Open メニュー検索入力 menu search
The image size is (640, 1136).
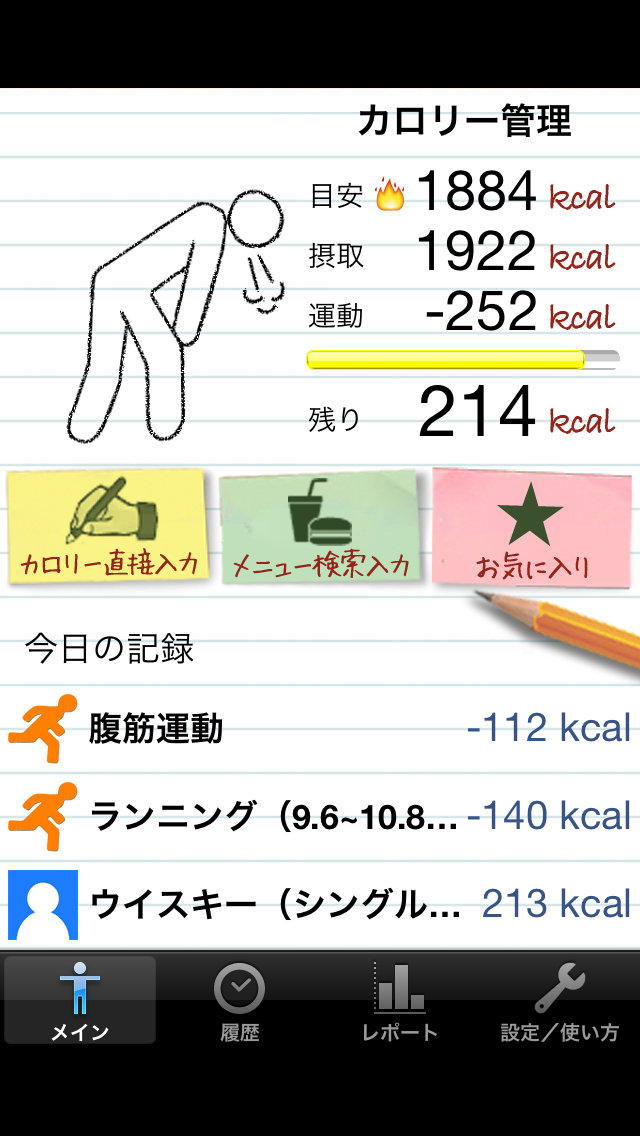(x=320, y=529)
